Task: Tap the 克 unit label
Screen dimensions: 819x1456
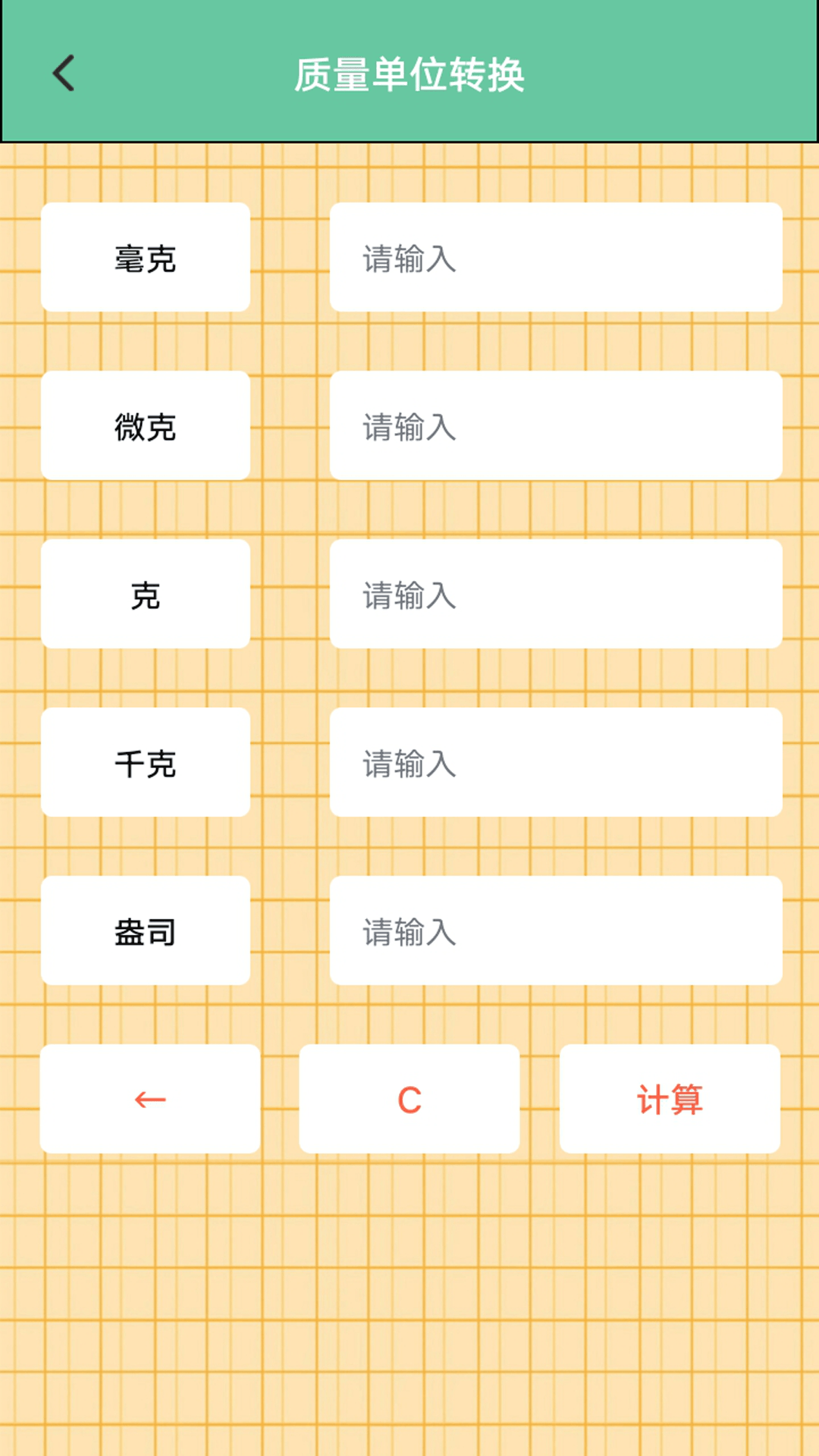Action: coord(146,596)
